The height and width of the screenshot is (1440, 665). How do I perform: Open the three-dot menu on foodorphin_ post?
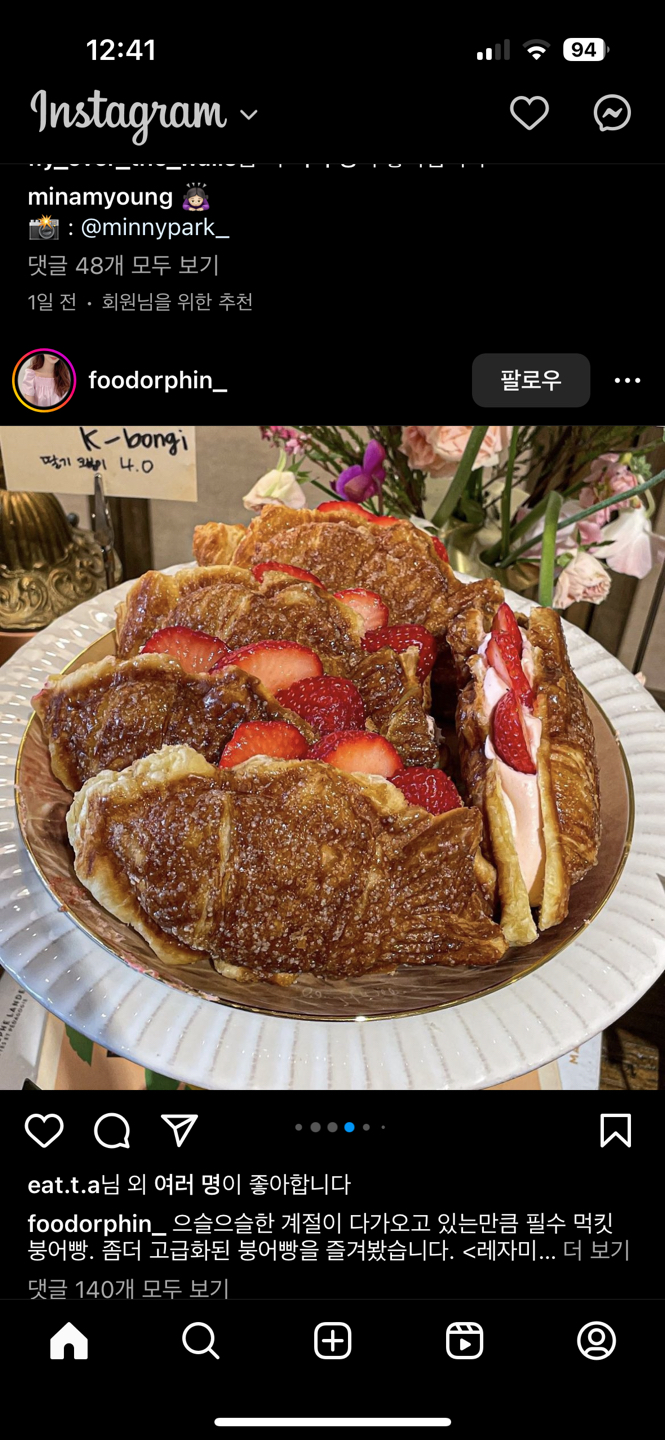[627, 381]
